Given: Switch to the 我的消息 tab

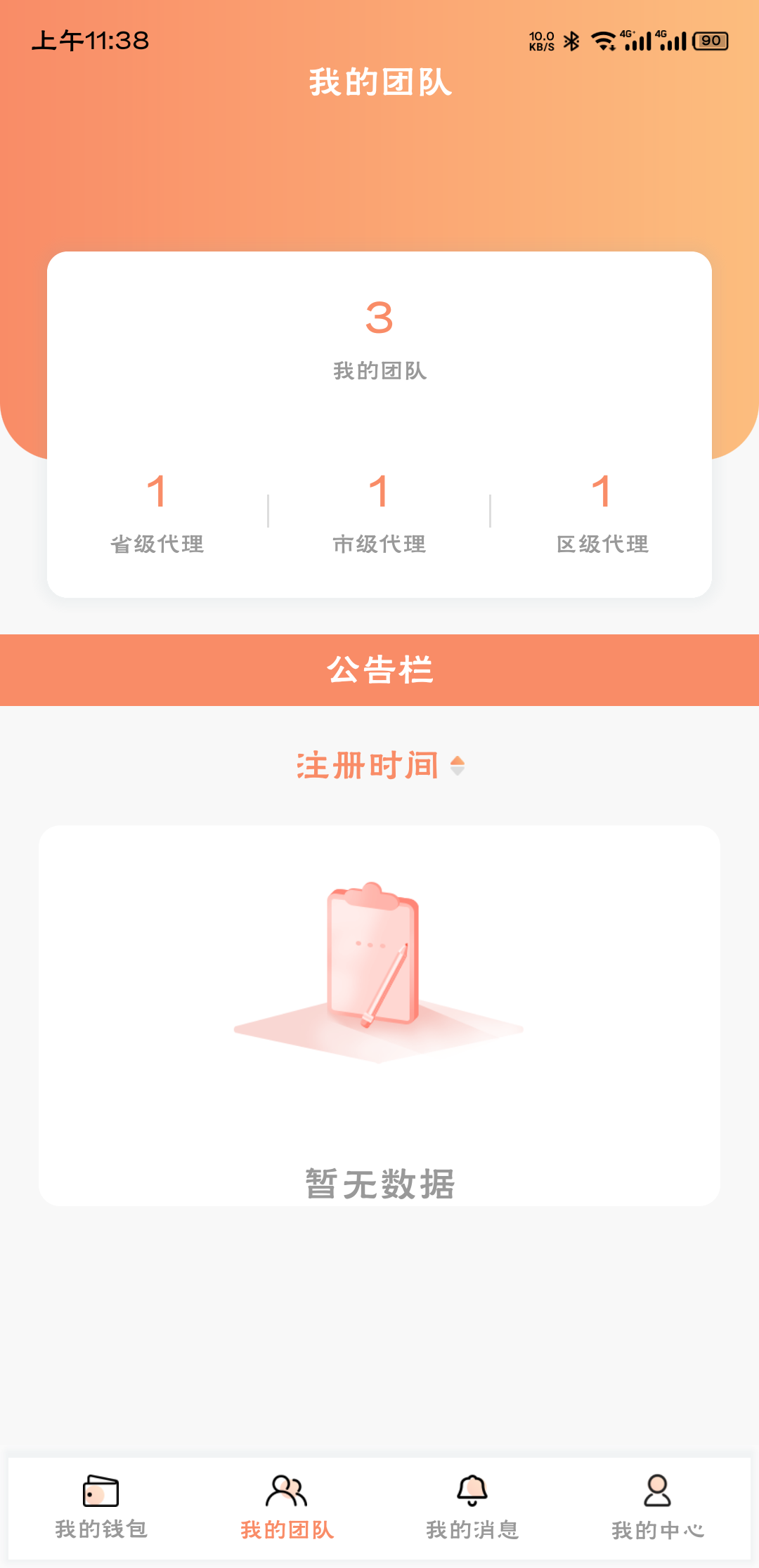Looking at the screenshot, I should (x=472, y=1508).
